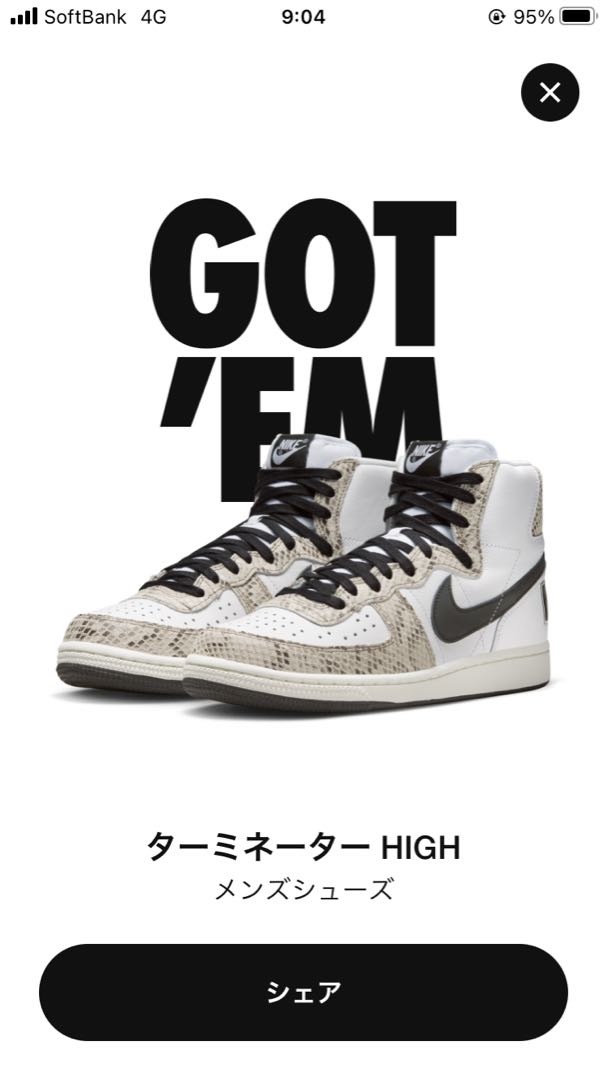The width and height of the screenshot is (608, 1080).
Task: Tap the シェア share button
Action: [304, 992]
